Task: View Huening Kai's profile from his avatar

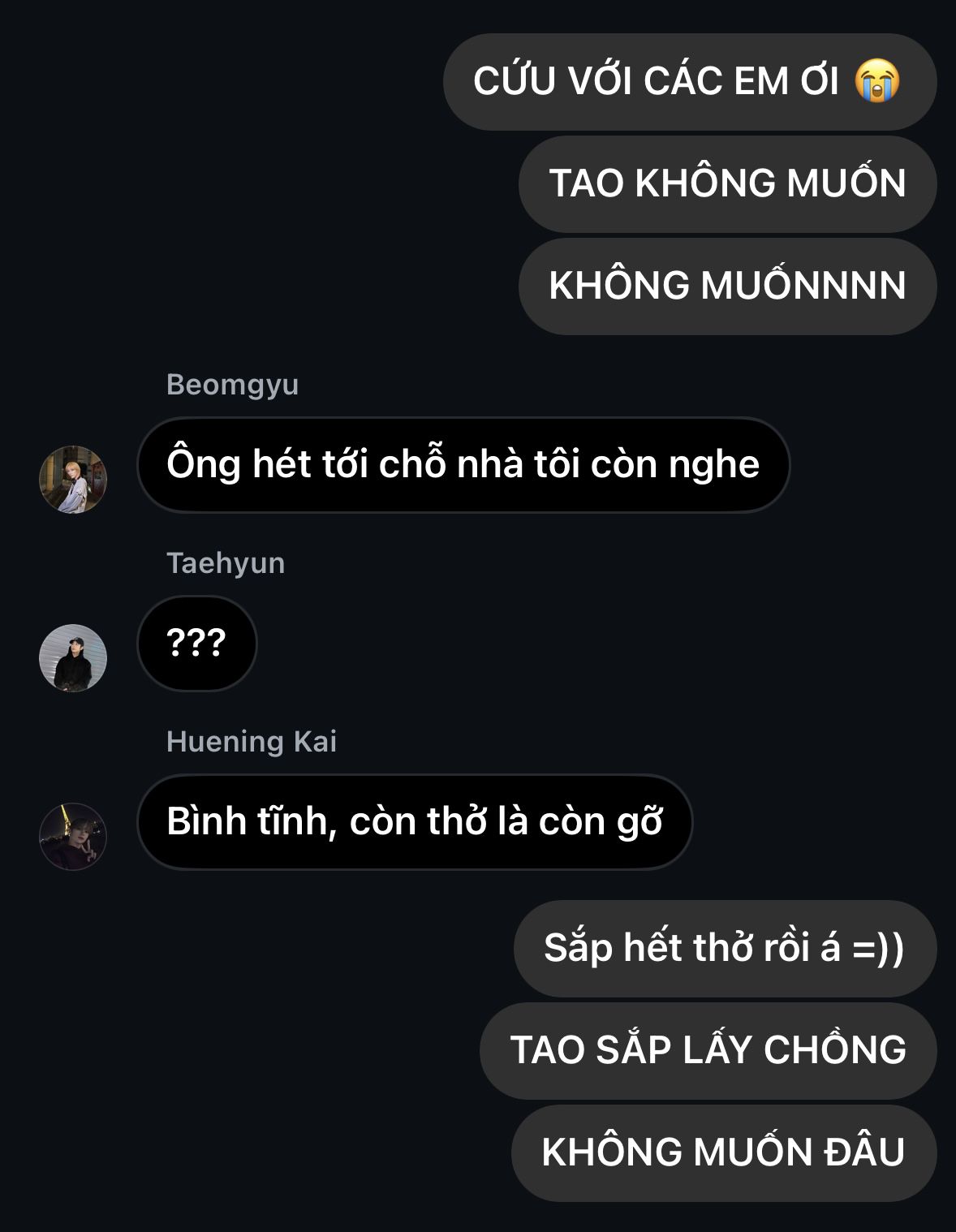Action: point(73,836)
